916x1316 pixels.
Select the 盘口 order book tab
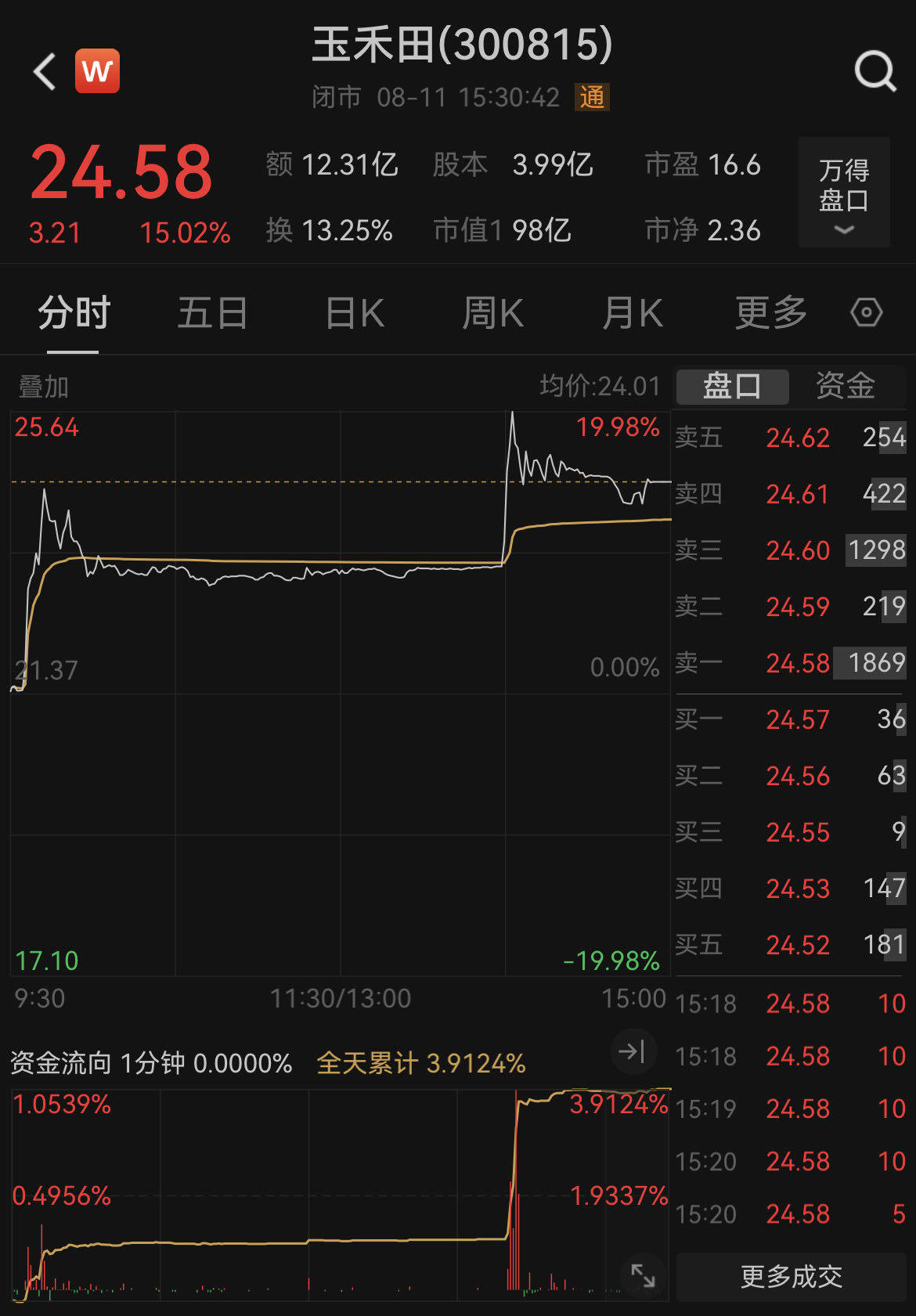point(733,385)
